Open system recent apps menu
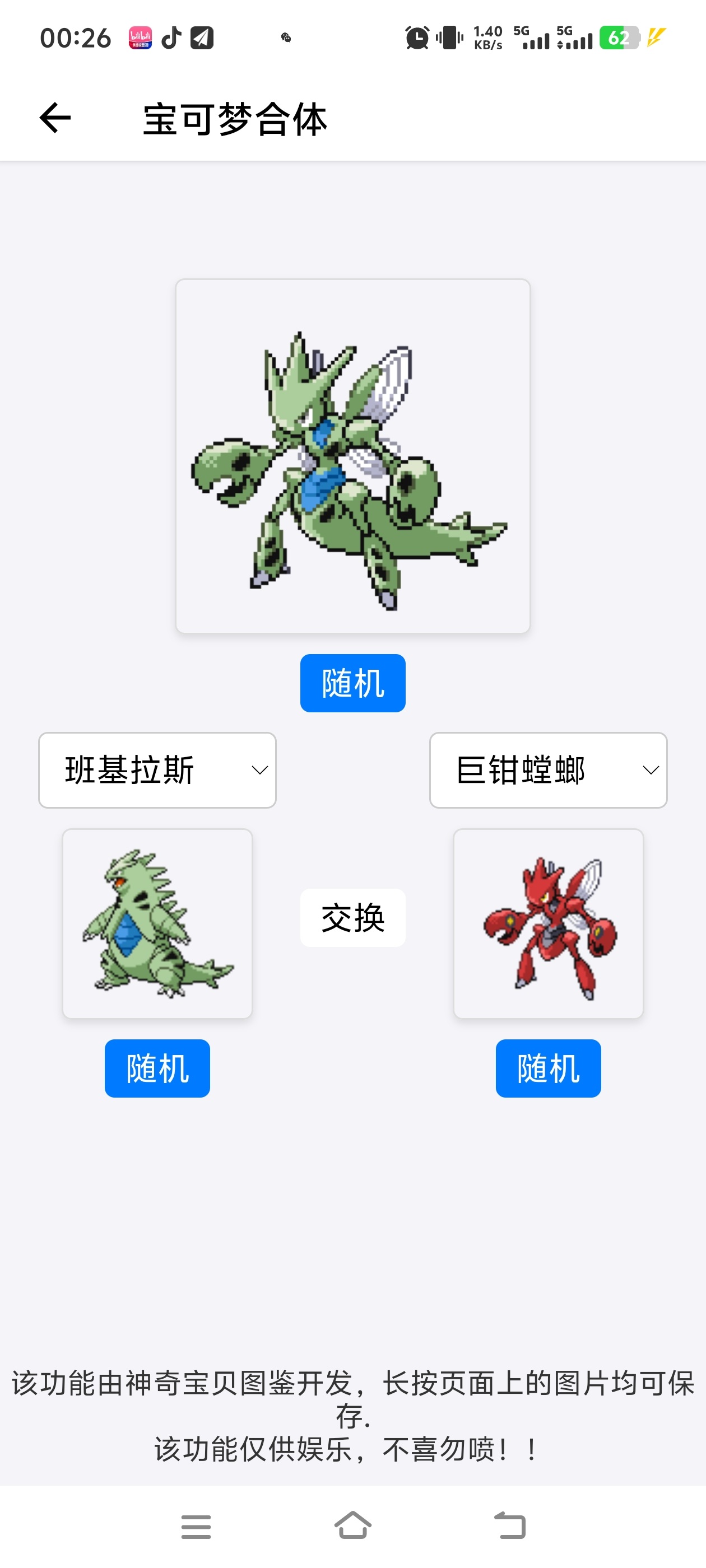 (x=196, y=1527)
